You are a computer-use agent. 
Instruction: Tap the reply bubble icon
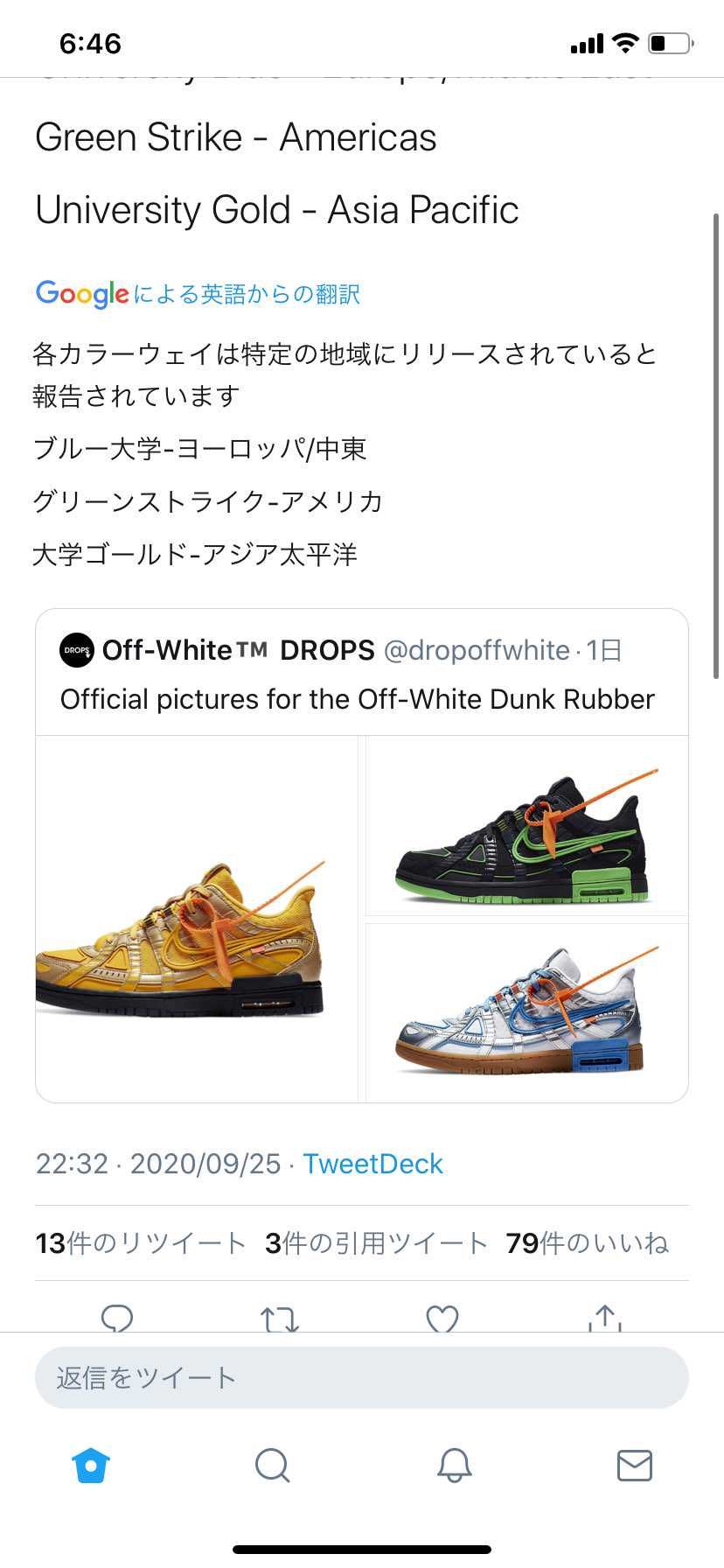click(x=116, y=1319)
